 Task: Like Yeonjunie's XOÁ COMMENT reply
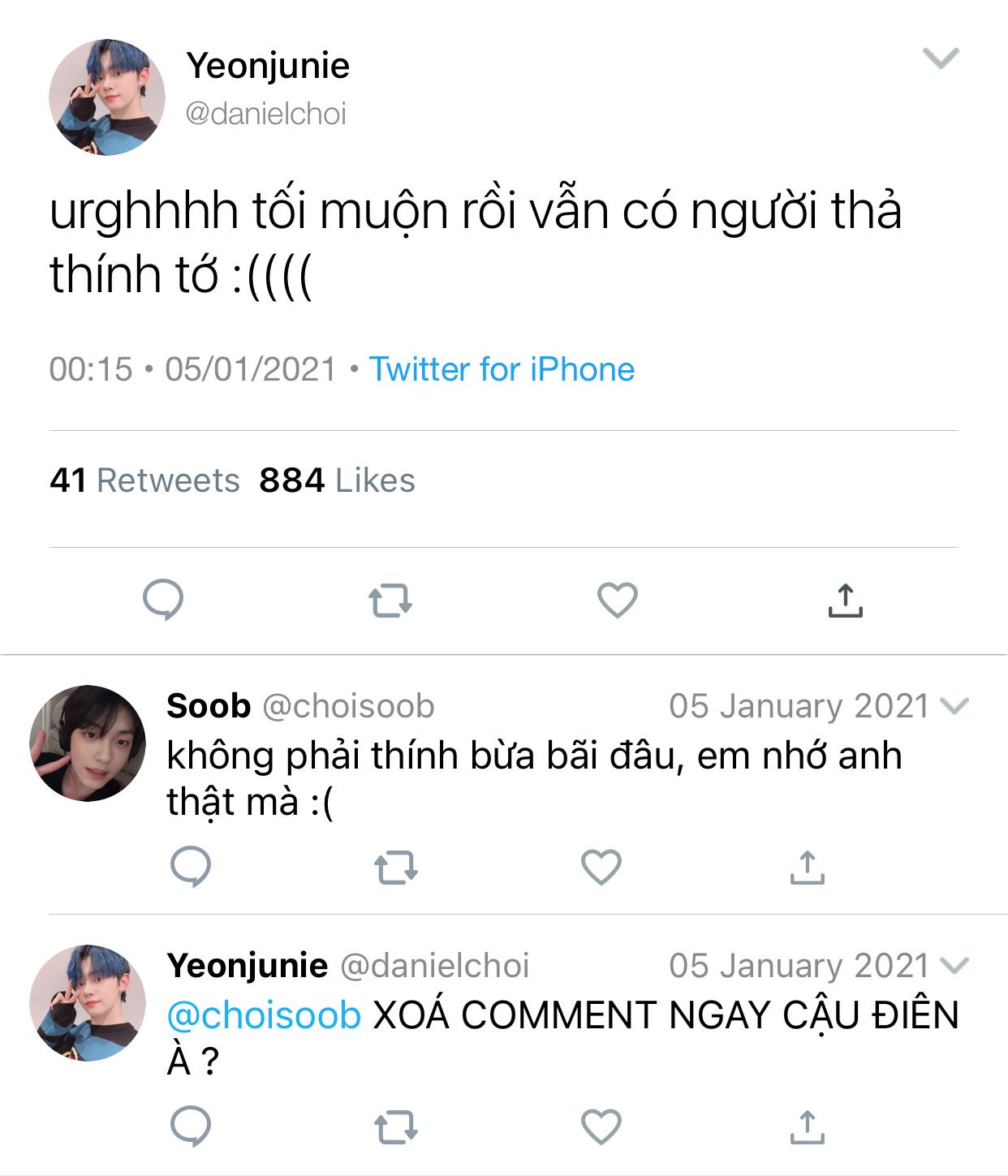[601, 1126]
